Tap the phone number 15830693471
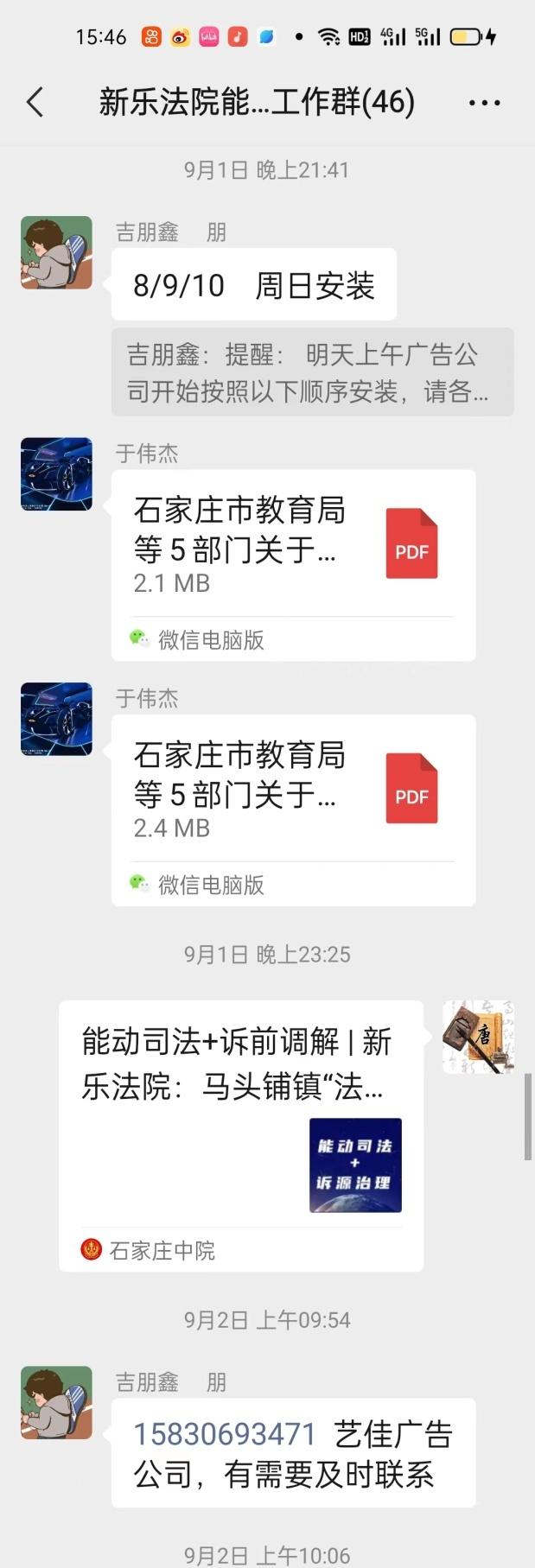The height and width of the screenshot is (1568, 535). tap(224, 1434)
